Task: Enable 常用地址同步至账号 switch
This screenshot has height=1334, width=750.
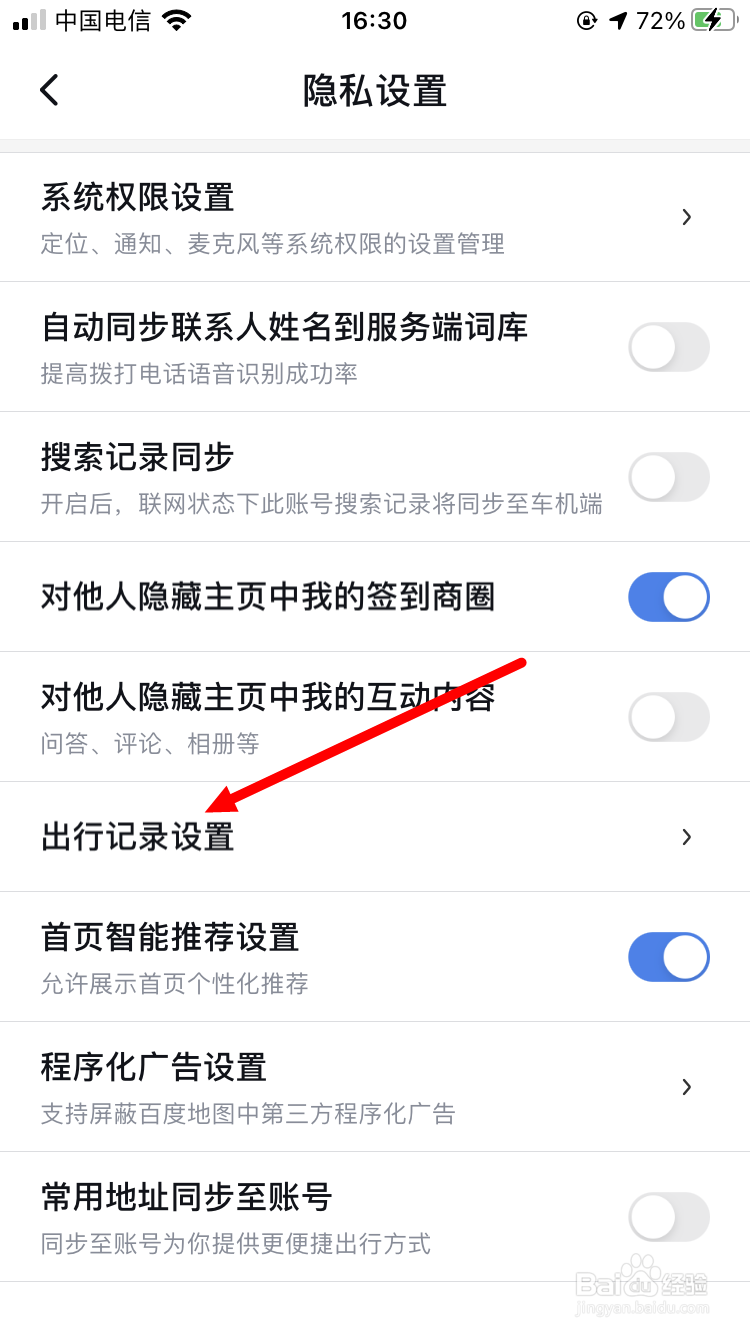Action: pyautogui.click(x=668, y=1217)
